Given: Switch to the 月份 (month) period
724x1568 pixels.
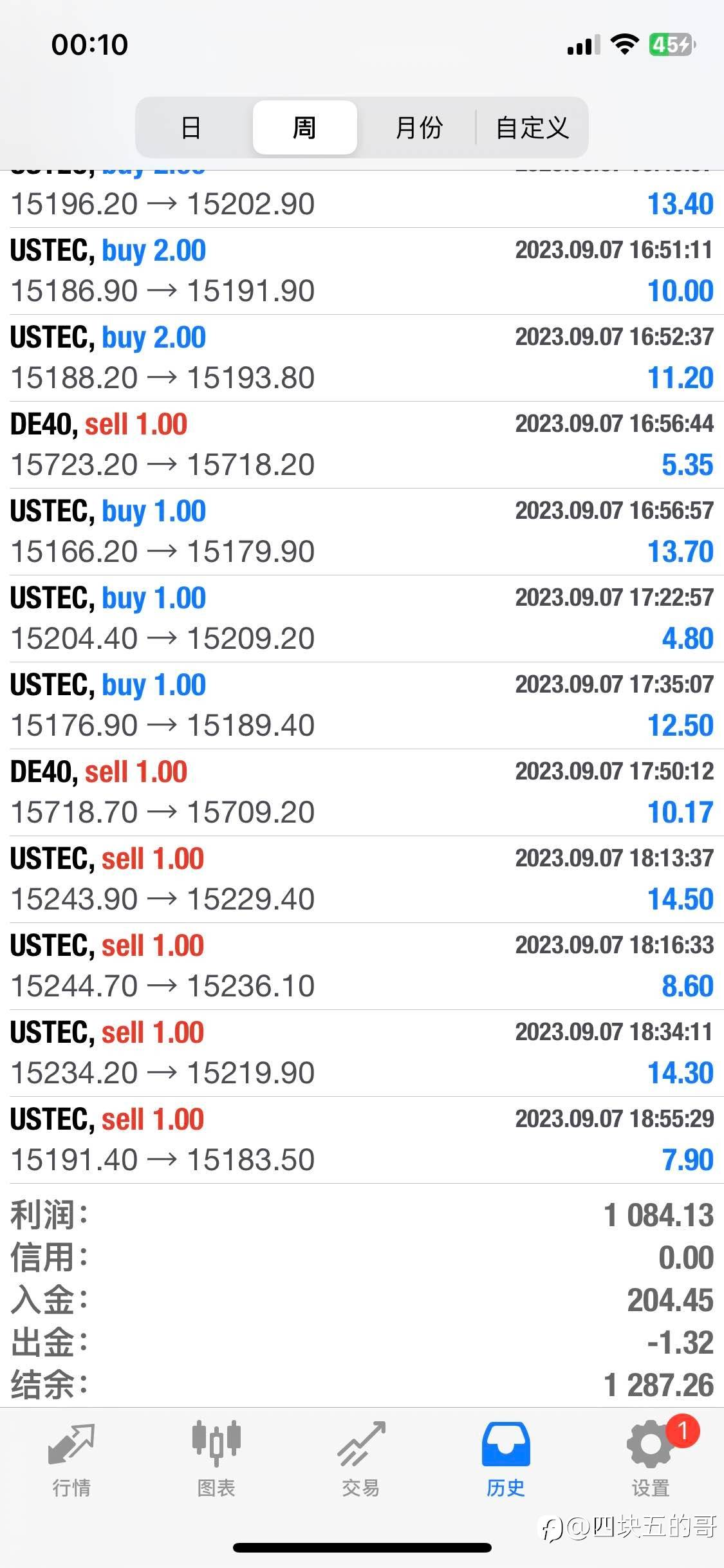Looking at the screenshot, I should (419, 127).
